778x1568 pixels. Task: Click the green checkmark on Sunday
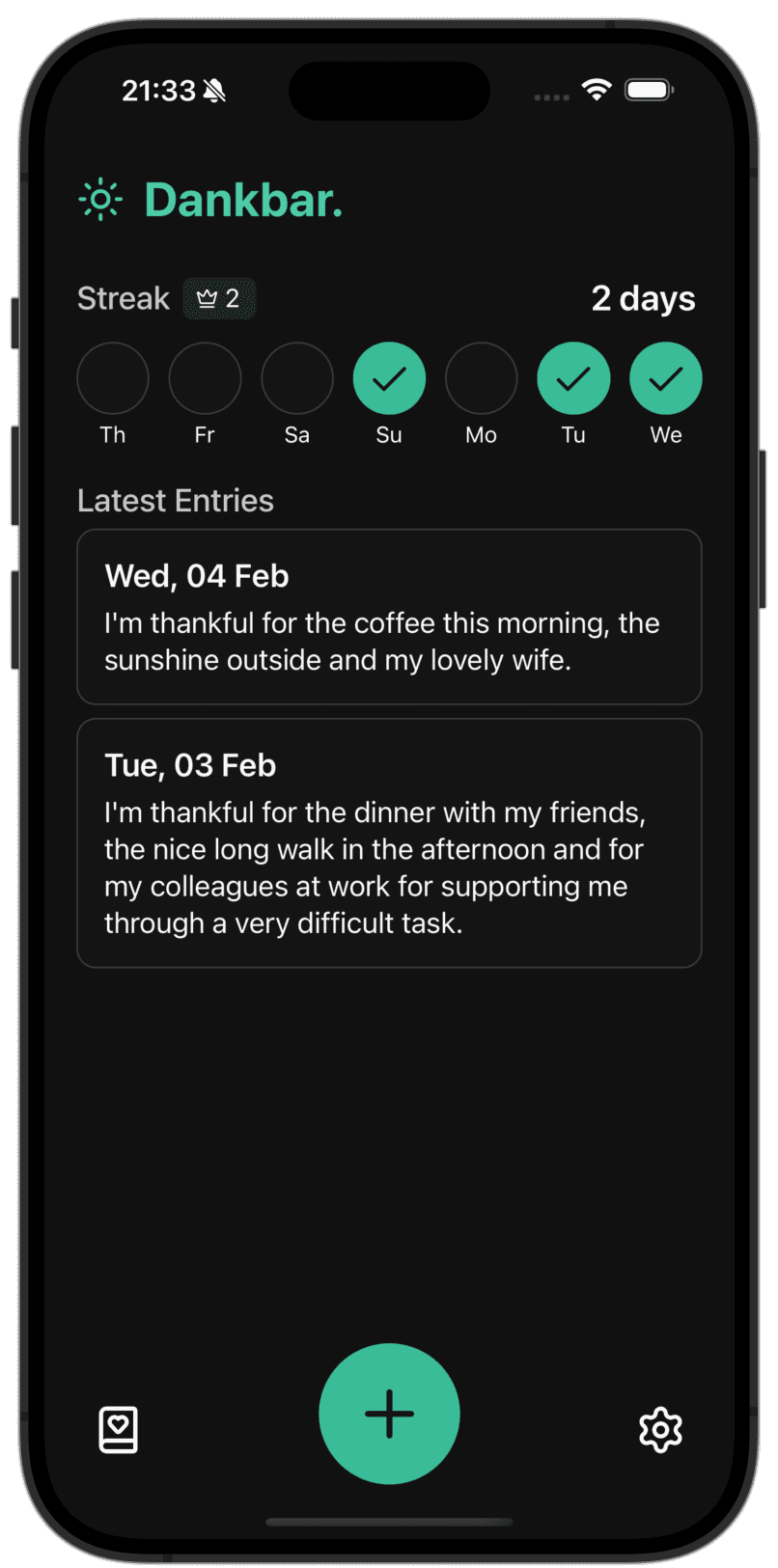pos(389,377)
